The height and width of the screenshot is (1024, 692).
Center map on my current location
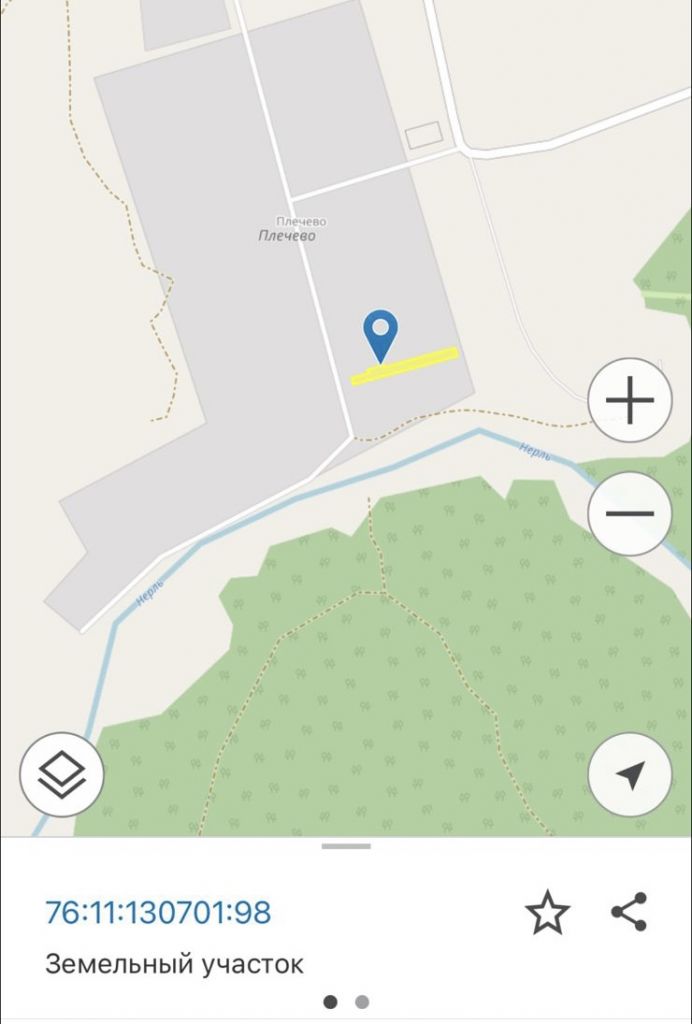point(630,774)
